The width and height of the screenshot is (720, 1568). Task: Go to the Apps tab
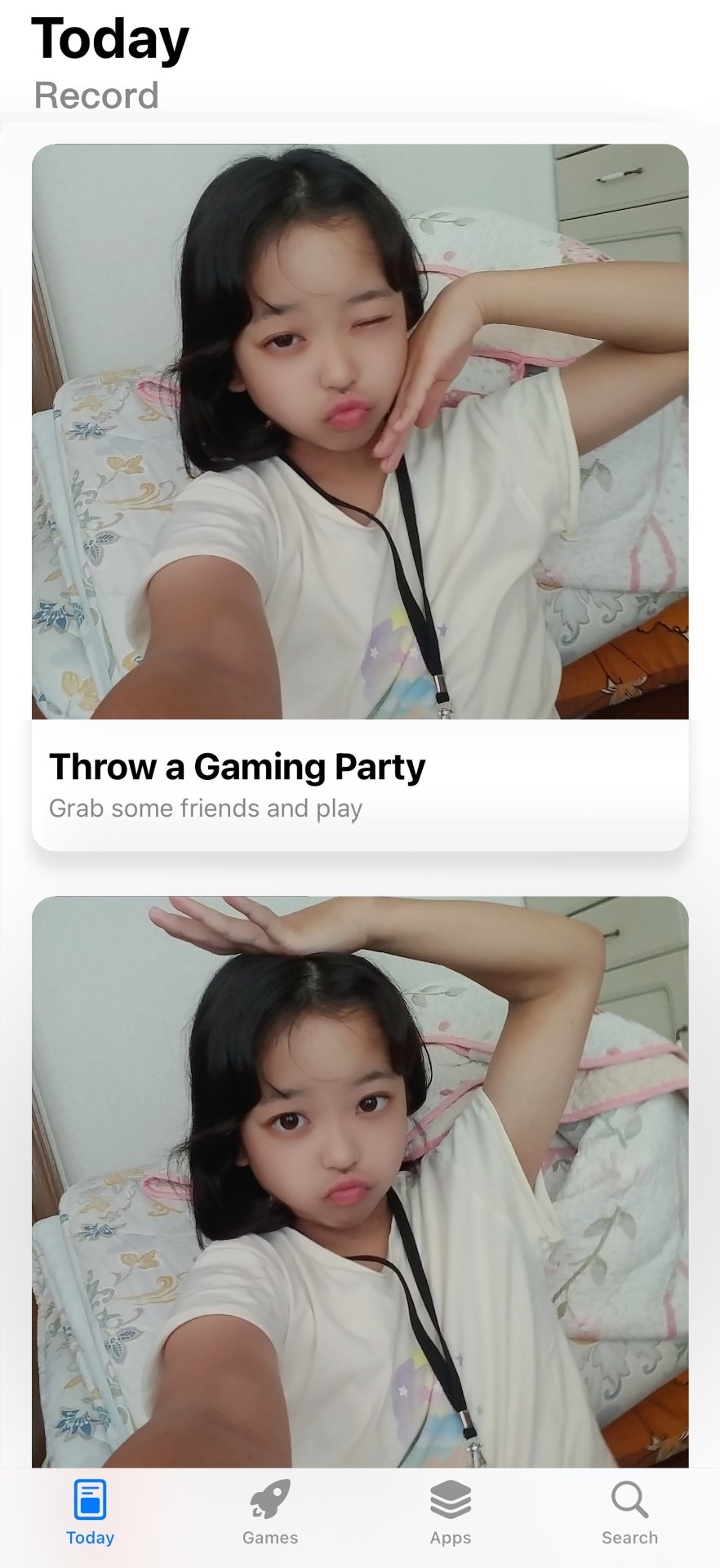point(451,1512)
